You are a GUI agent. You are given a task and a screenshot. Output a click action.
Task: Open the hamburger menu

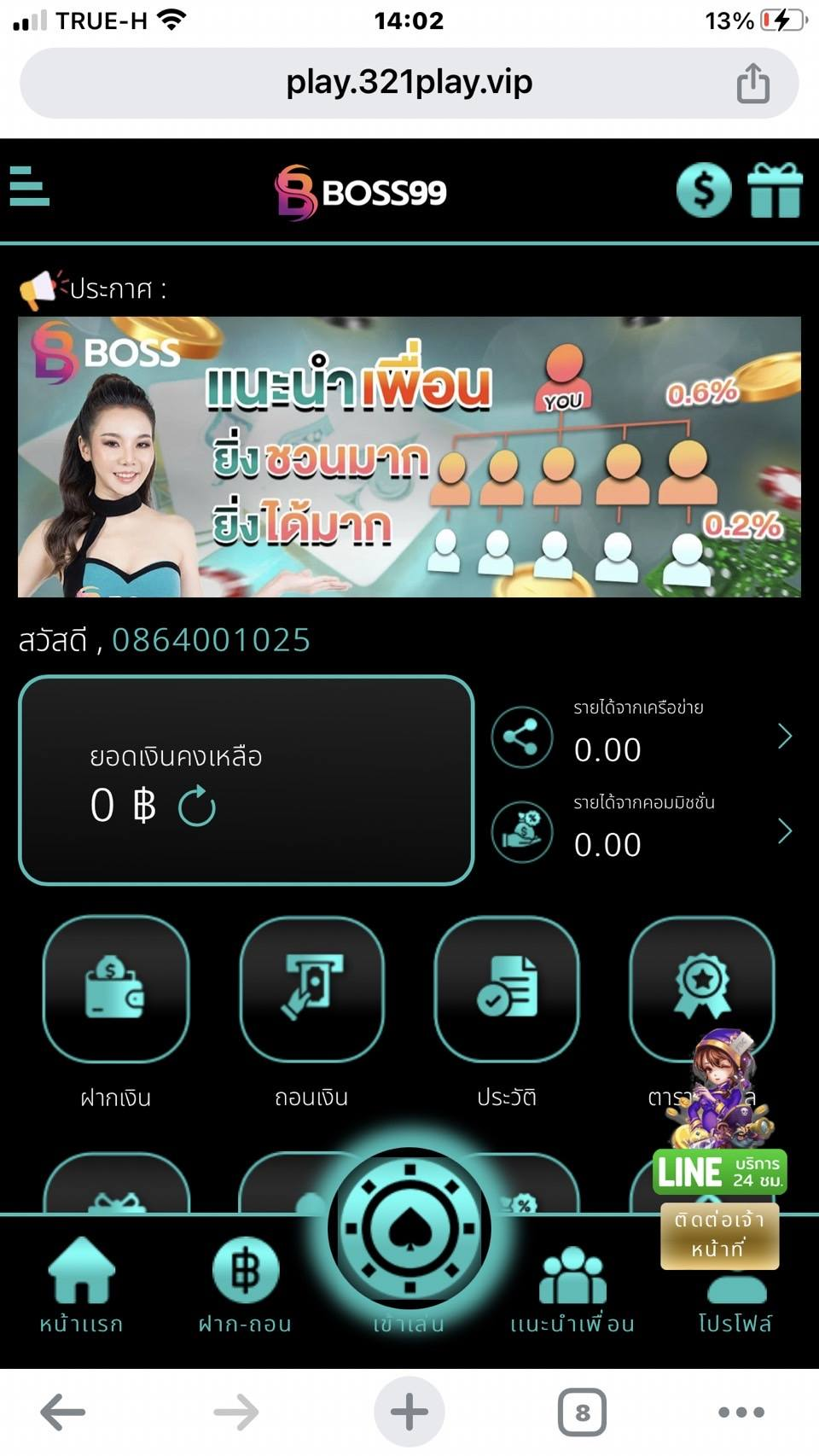coord(30,187)
